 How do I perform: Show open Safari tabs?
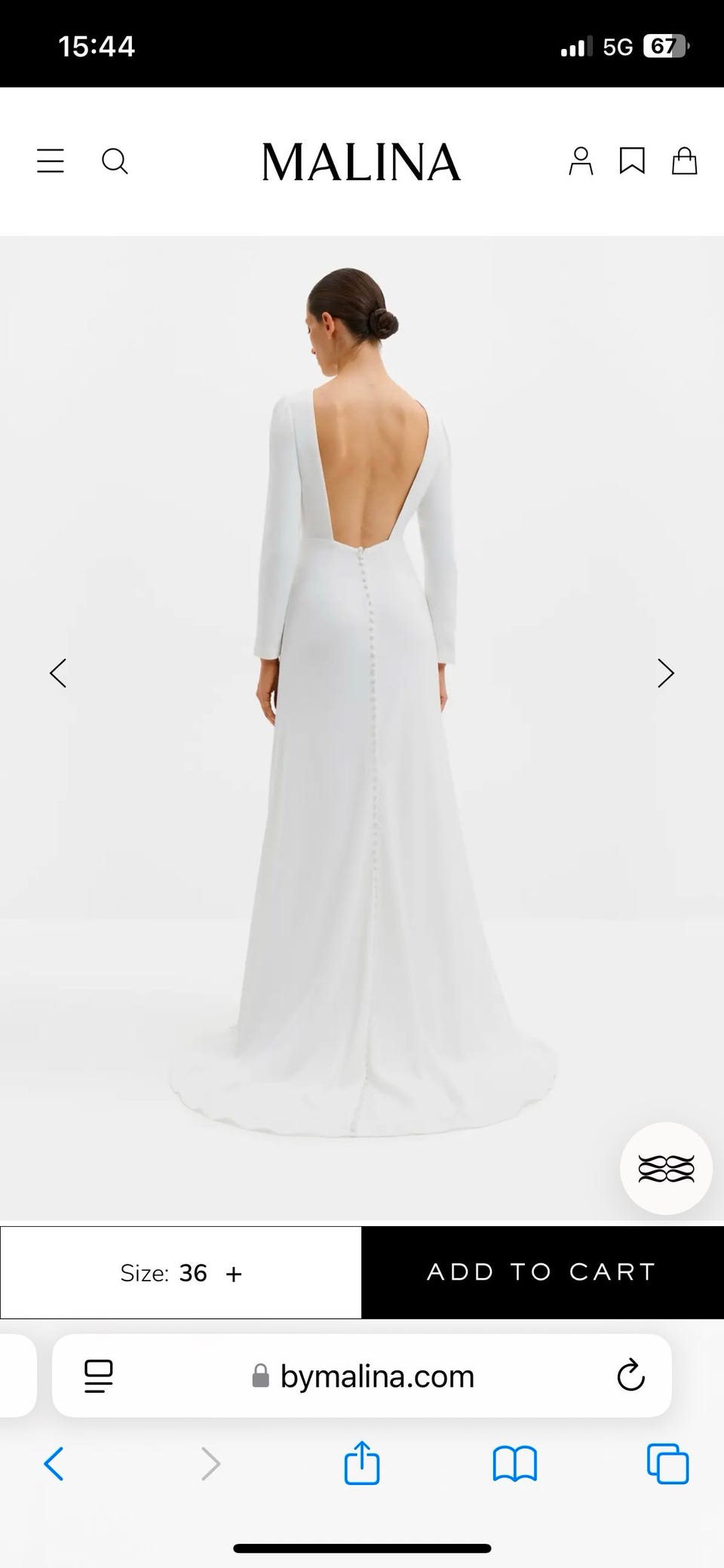(668, 1465)
